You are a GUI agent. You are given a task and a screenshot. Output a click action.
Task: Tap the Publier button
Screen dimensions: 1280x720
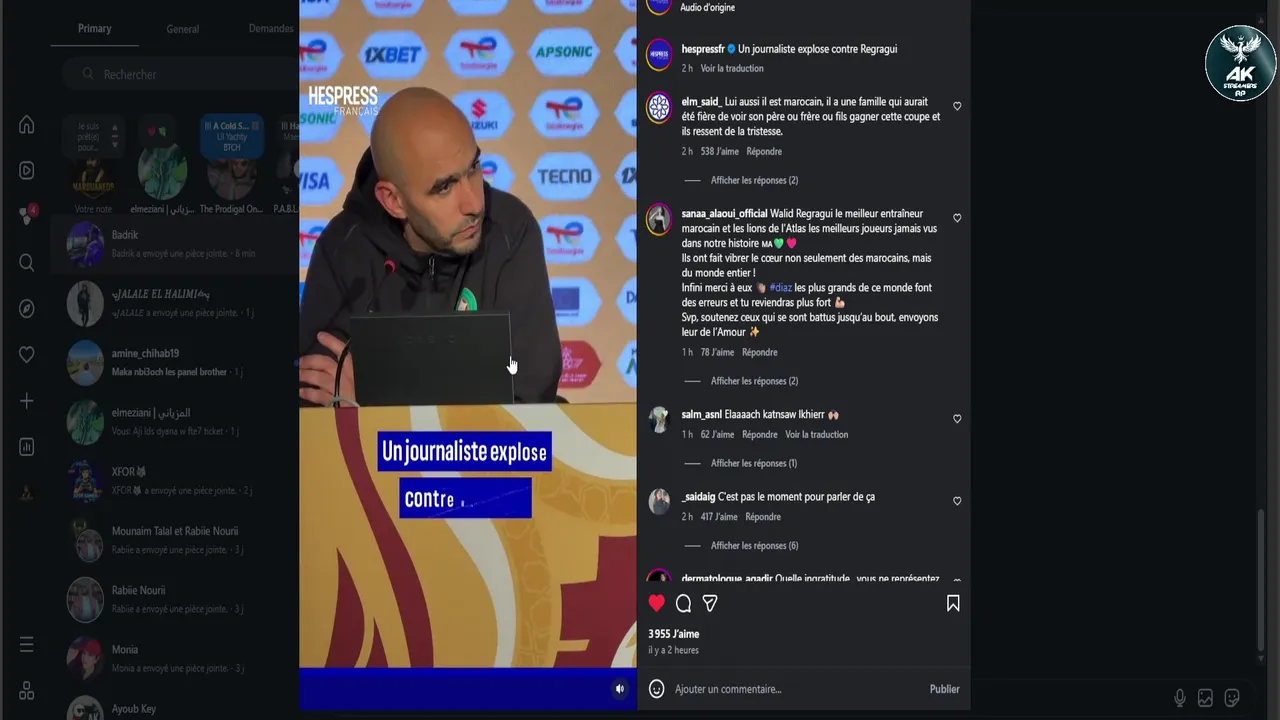[x=944, y=689]
